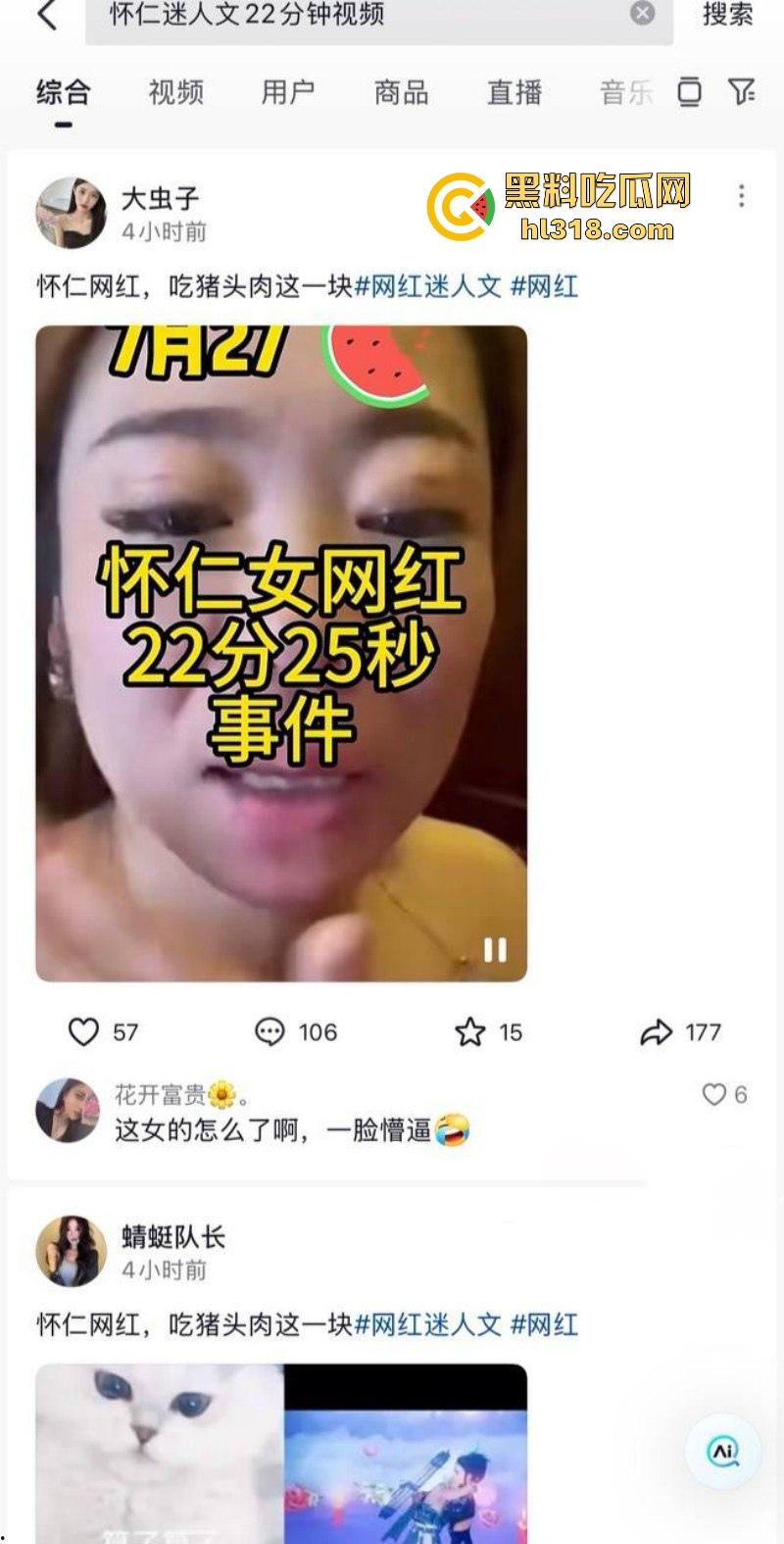Open the 106 comments on 大虫子's post
Screen dimensions: 784x1544
coord(269,1031)
